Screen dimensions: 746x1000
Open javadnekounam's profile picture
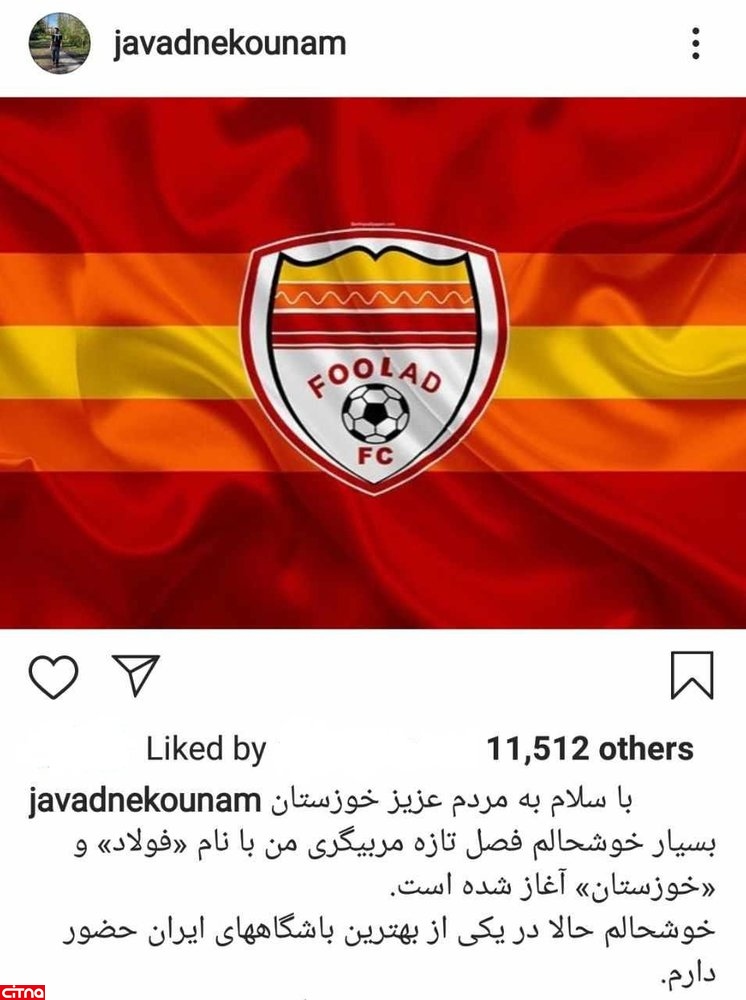pyautogui.click(x=58, y=43)
